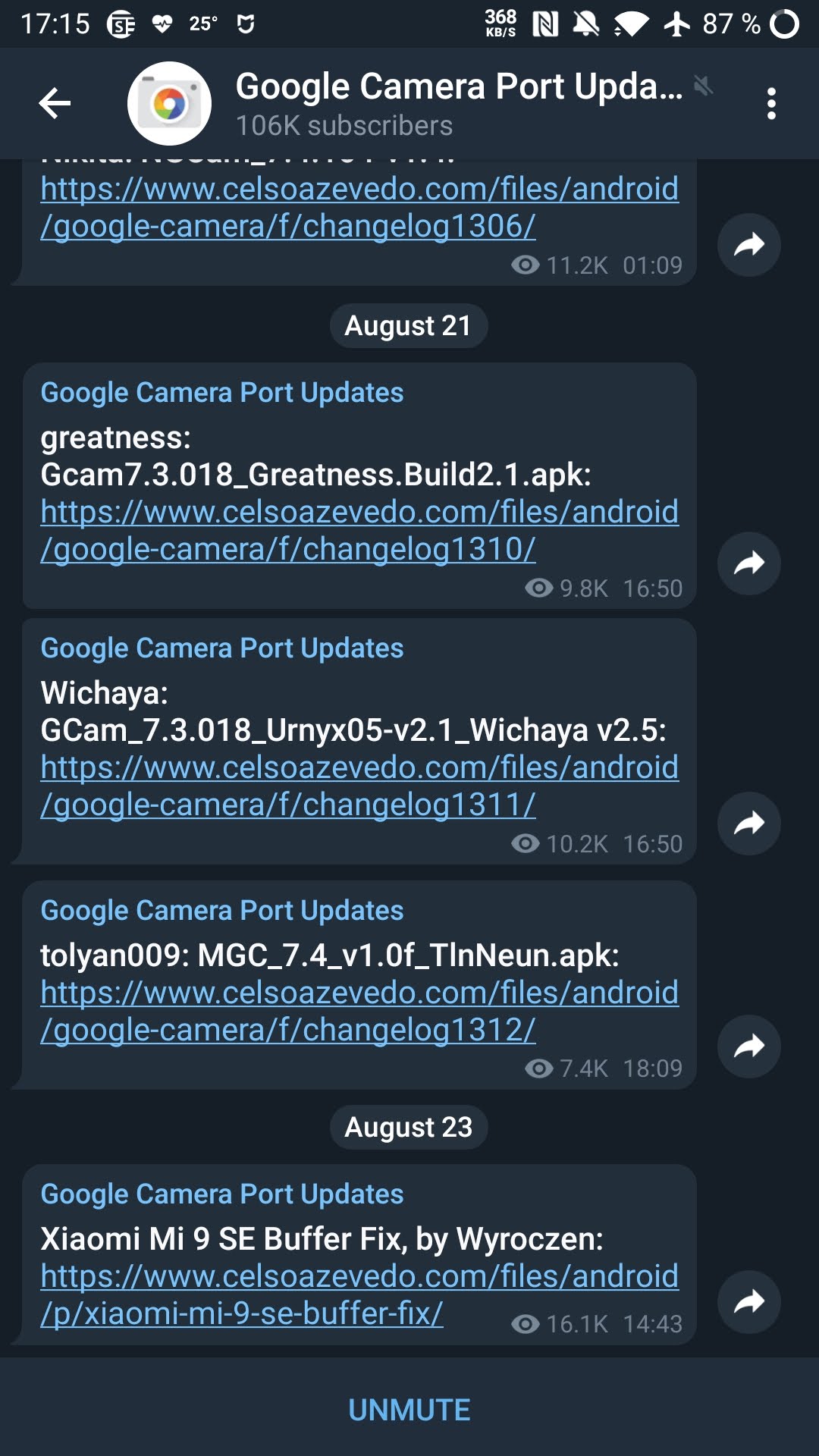The image size is (819, 1456).
Task: Forward the Wichaya GCam post
Action: tap(749, 824)
